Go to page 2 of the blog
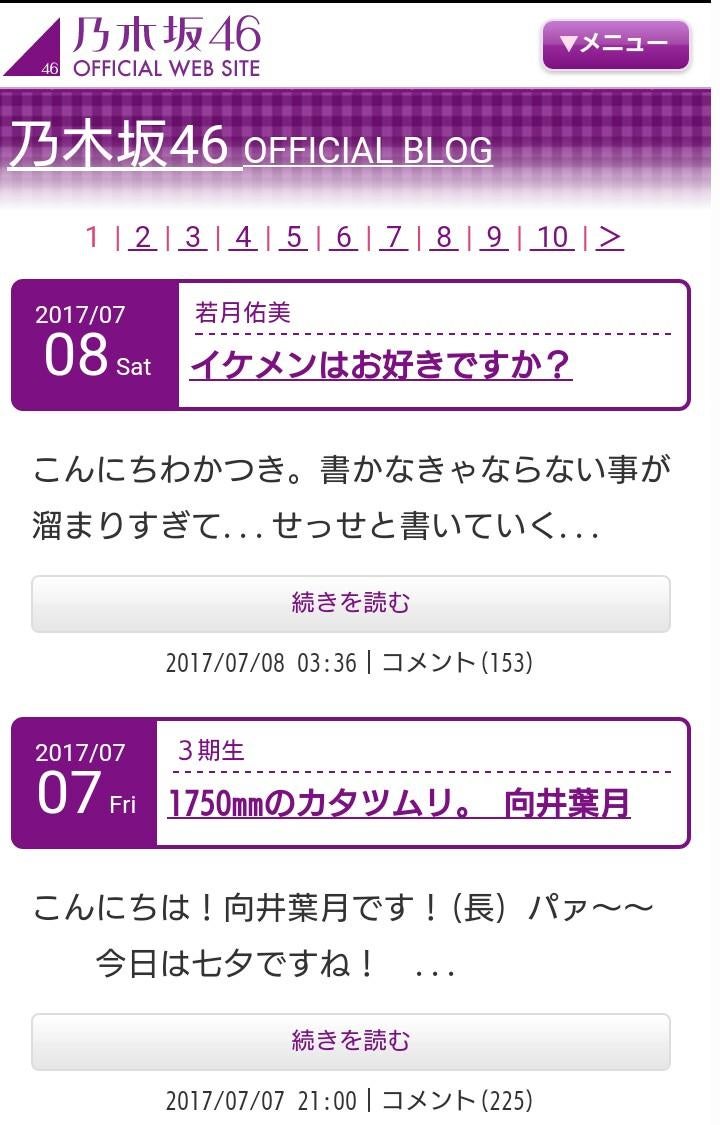 pos(142,237)
